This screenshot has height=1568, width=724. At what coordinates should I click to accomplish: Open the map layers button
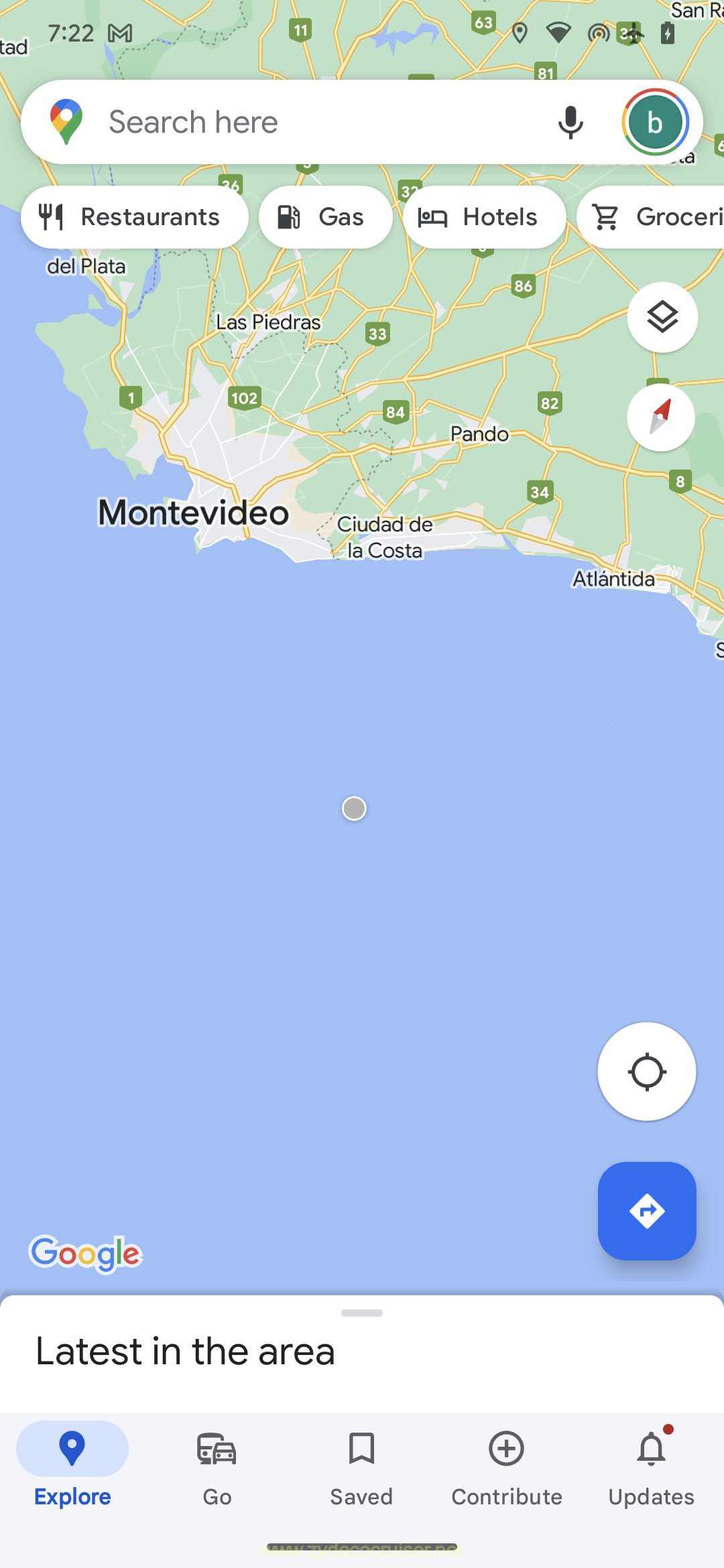(662, 317)
